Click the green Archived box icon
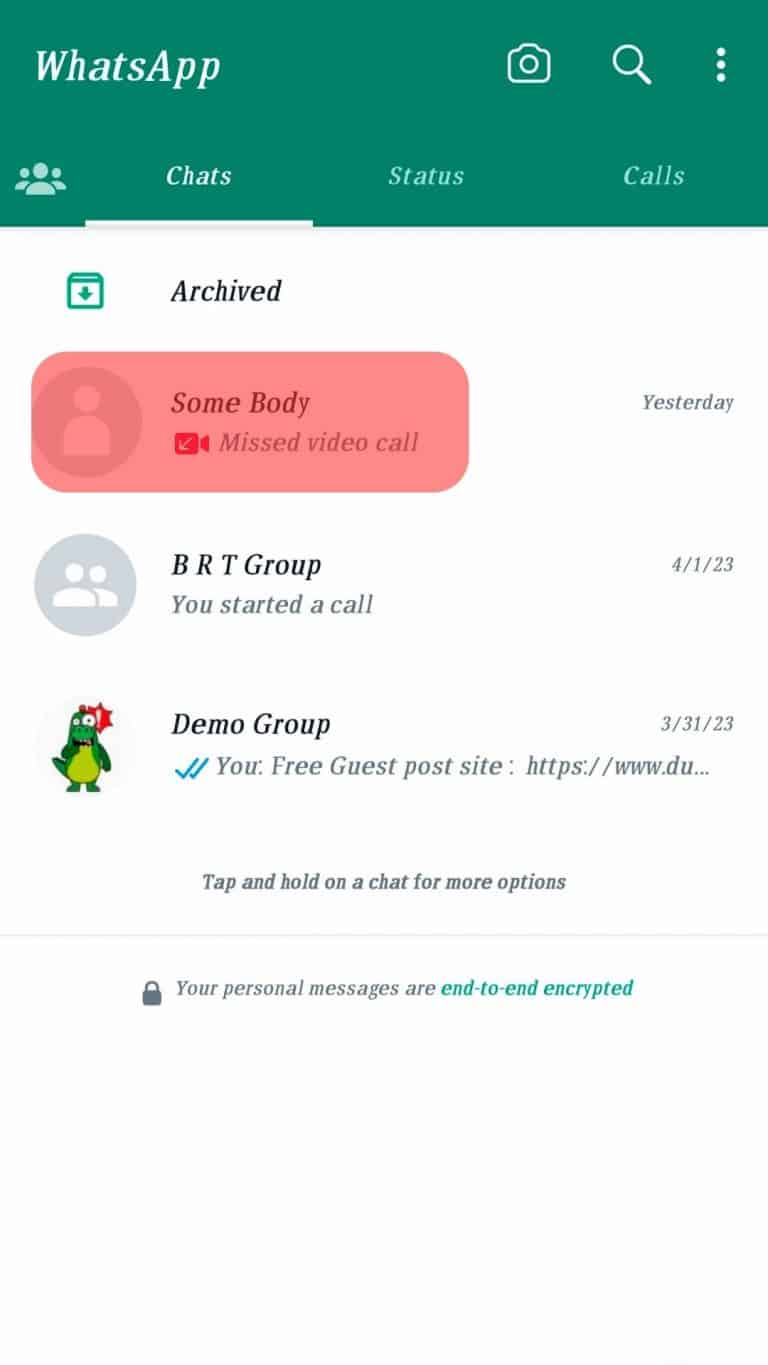 coord(86,290)
